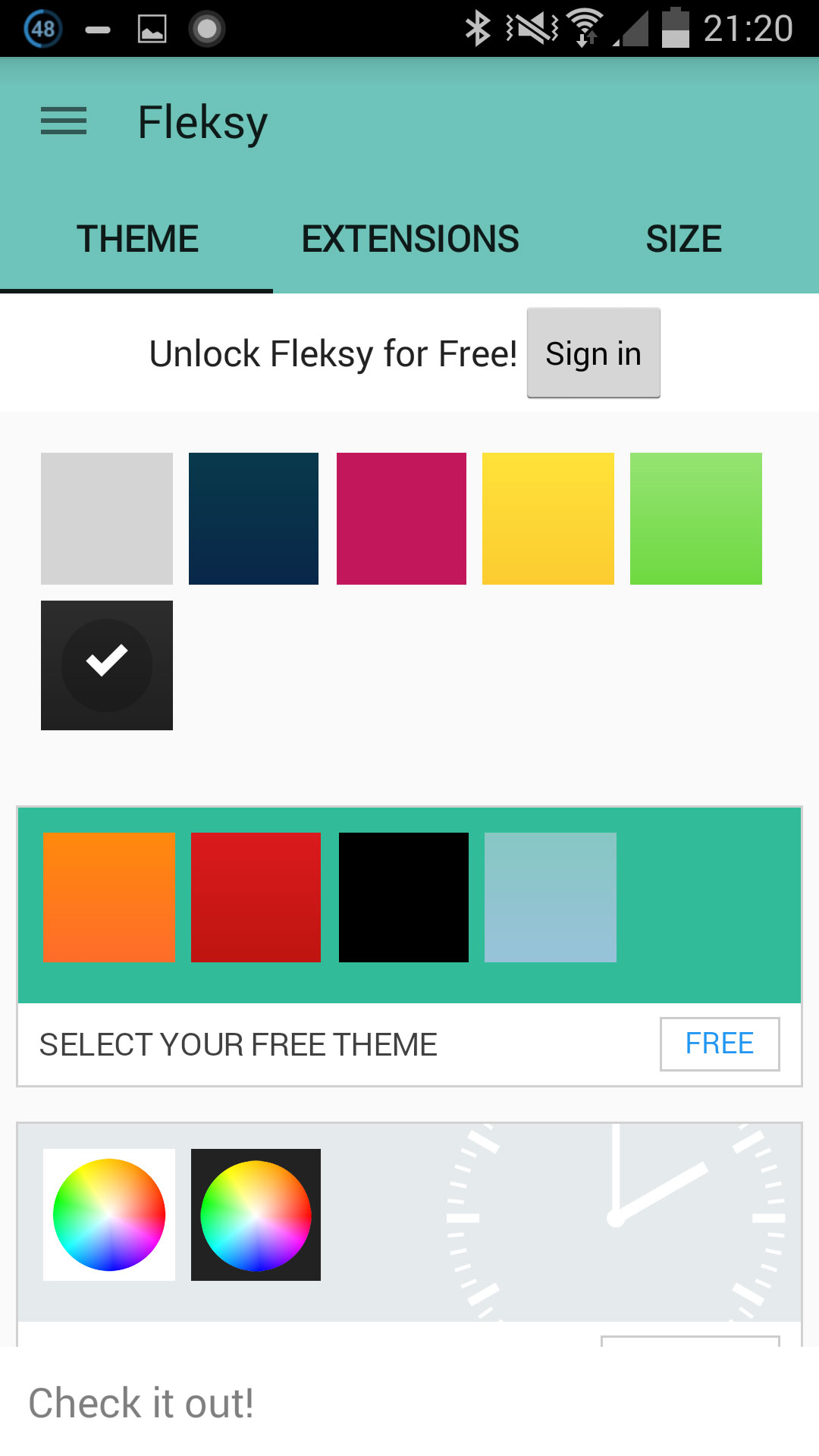Select the Theme tab
Image resolution: width=819 pixels, height=1456 pixels.
[x=137, y=240]
